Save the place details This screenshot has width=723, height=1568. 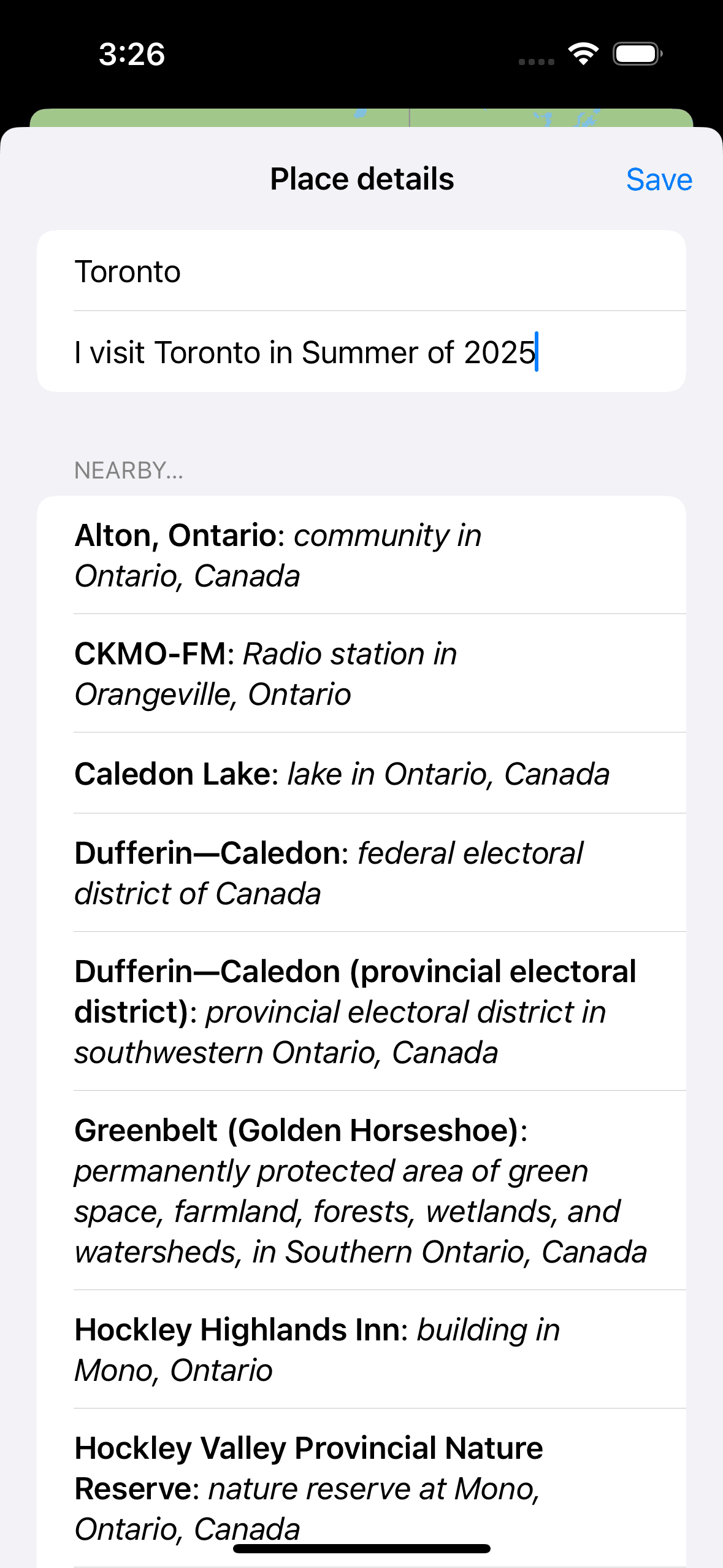pos(659,180)
